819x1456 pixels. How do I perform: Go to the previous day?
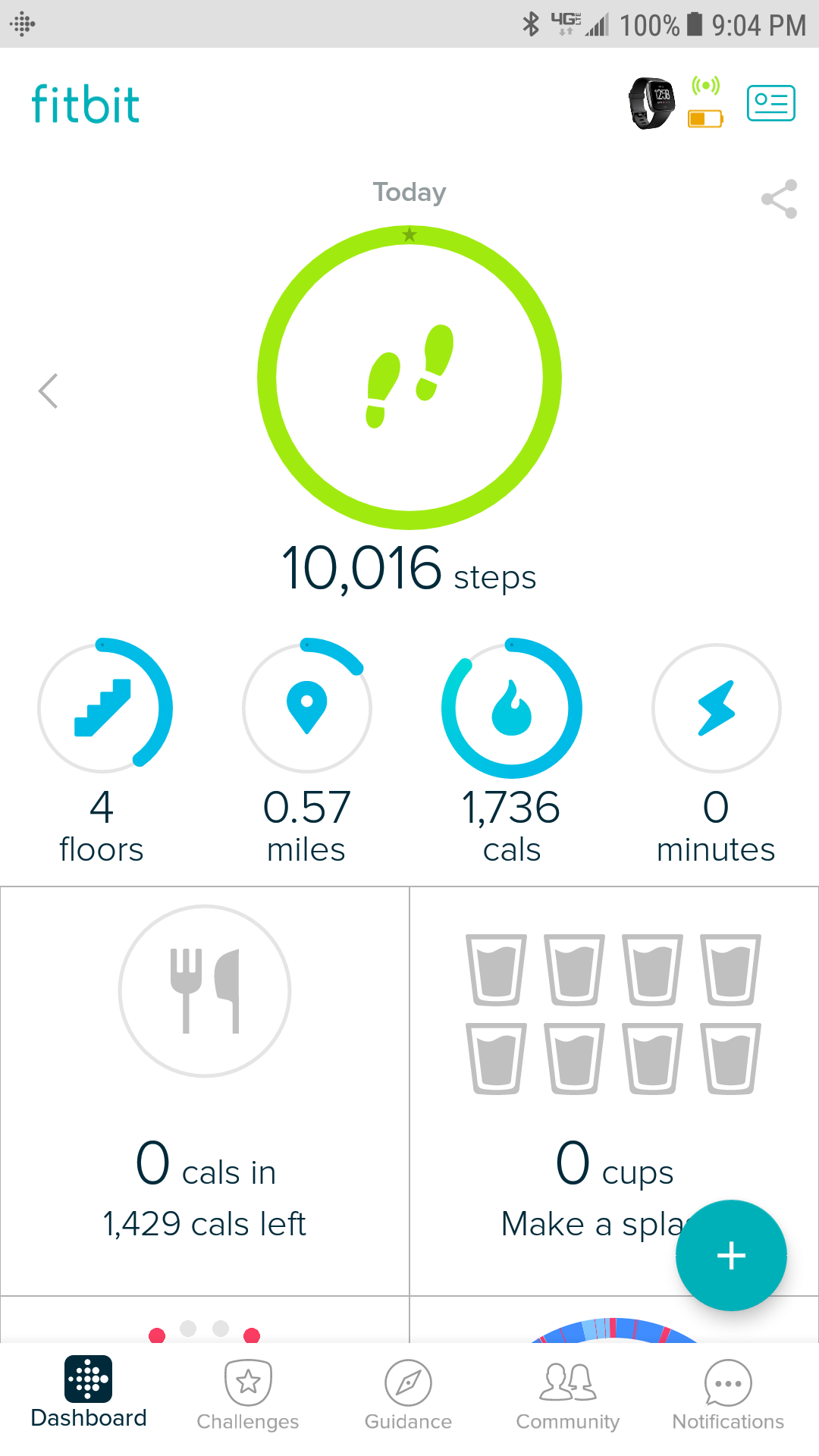49,391
